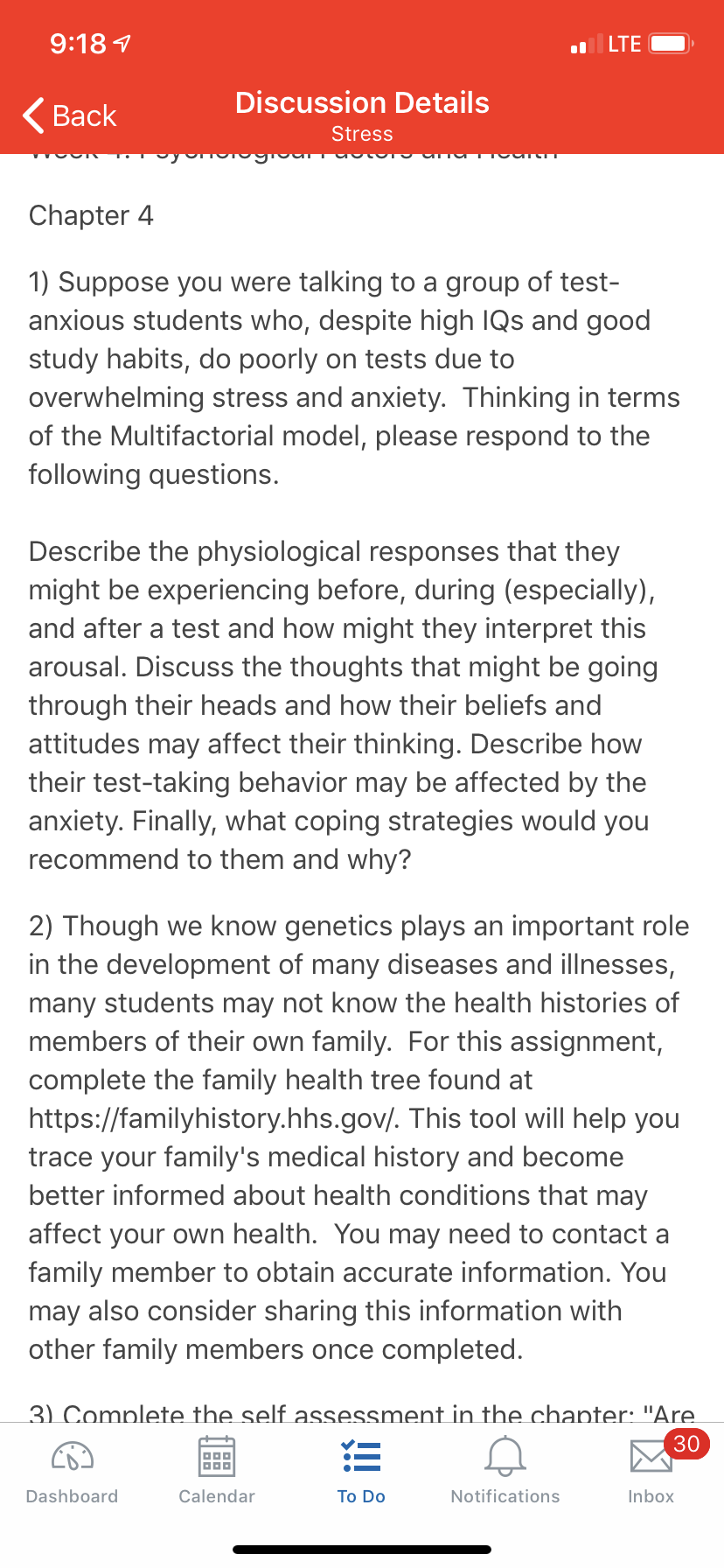
Task: Go back to the previous screen
Action: click(70, 115)
